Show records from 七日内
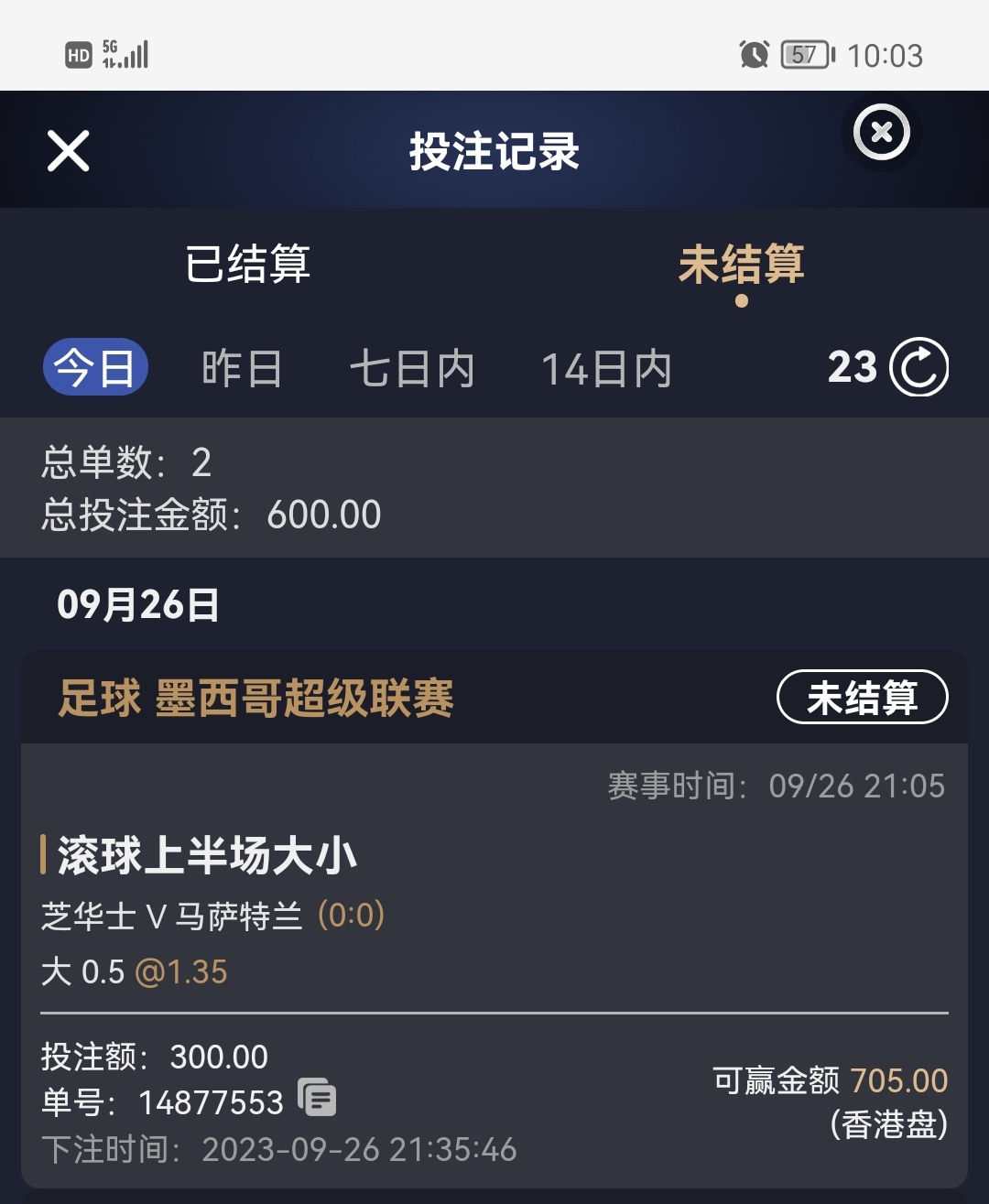The width and height of the screenshot is (989, 1204). point(412,368)
